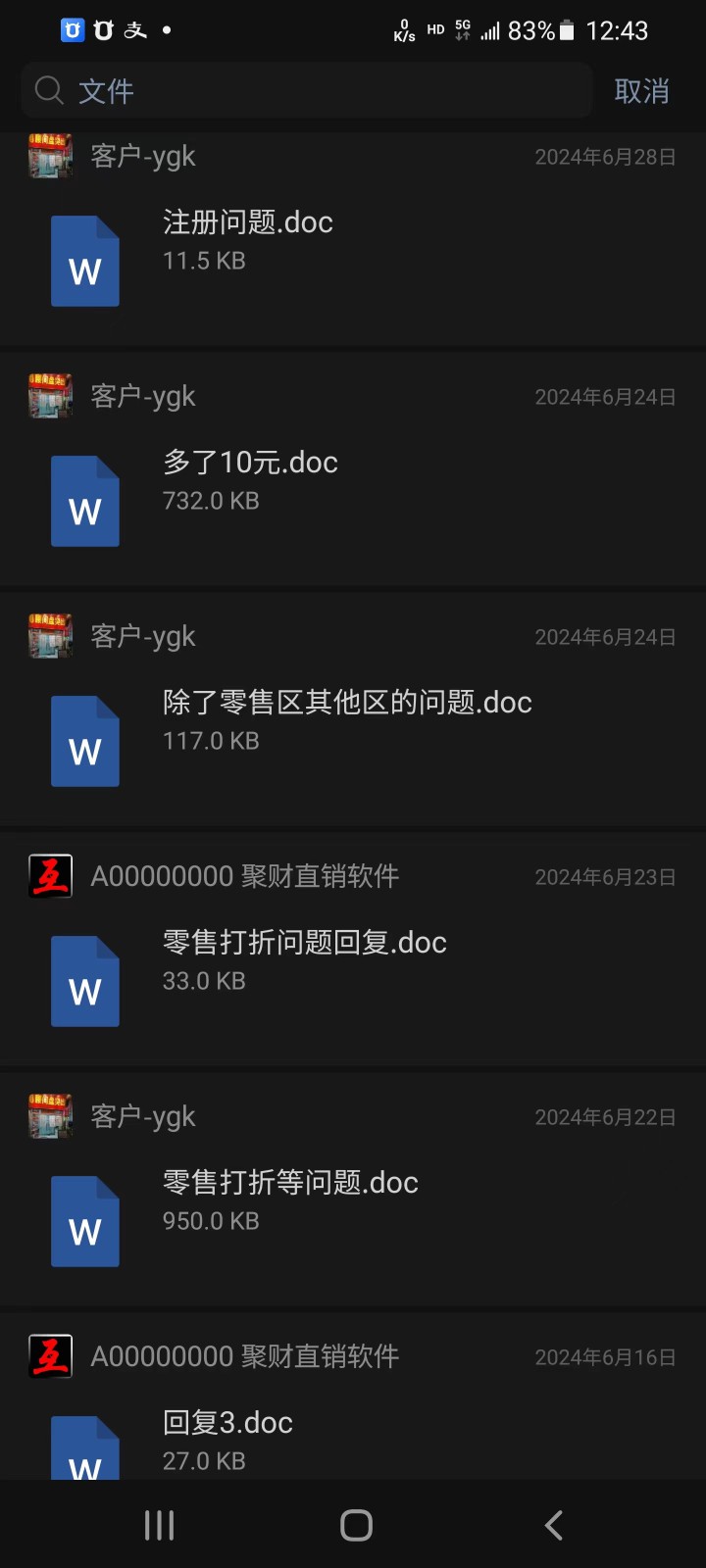
Task: Open 除了零售区其他区的问题.doc
Action: click(x=347, y=703)
